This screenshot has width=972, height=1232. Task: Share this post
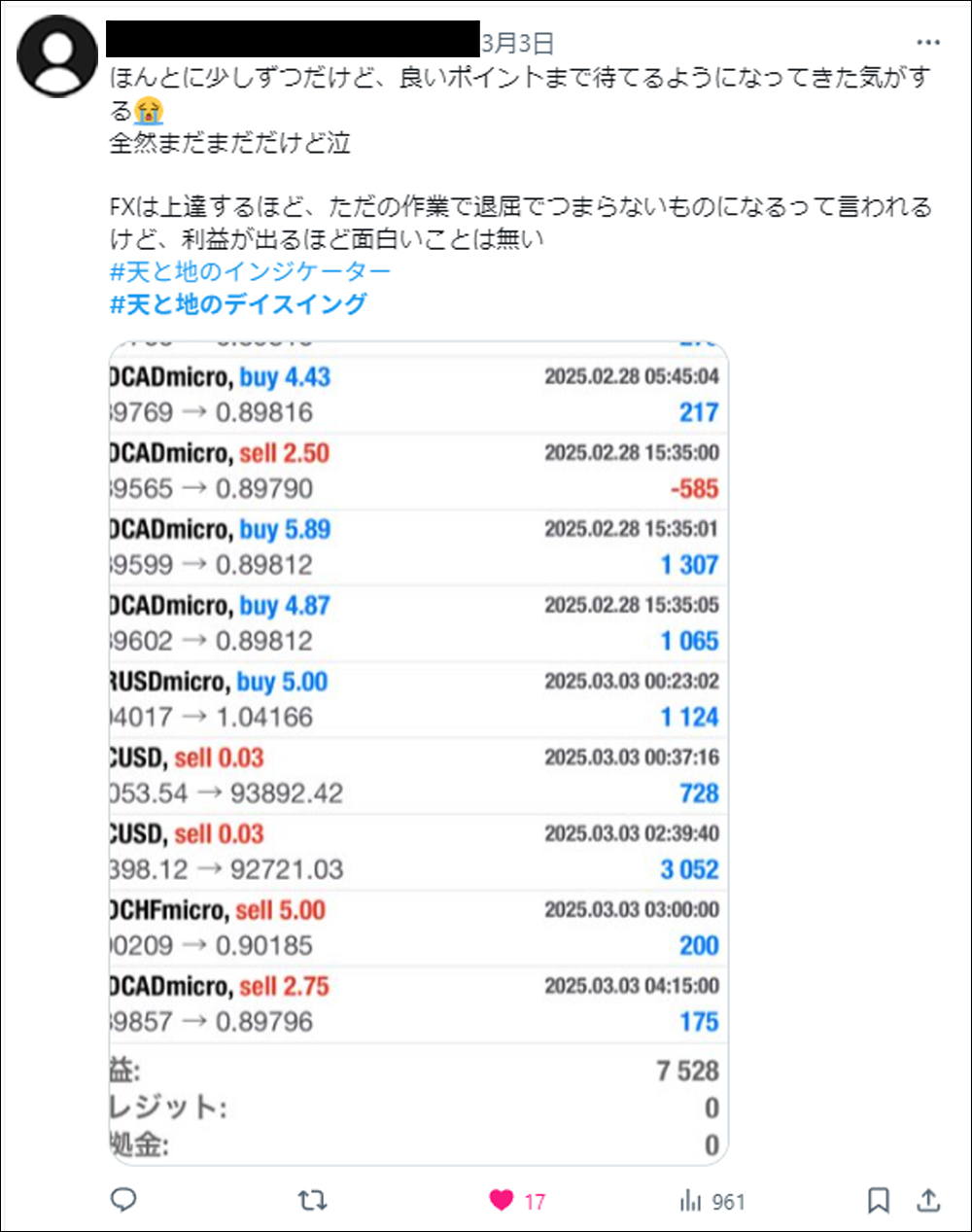pyautogui.click(x=928, y=1201)
